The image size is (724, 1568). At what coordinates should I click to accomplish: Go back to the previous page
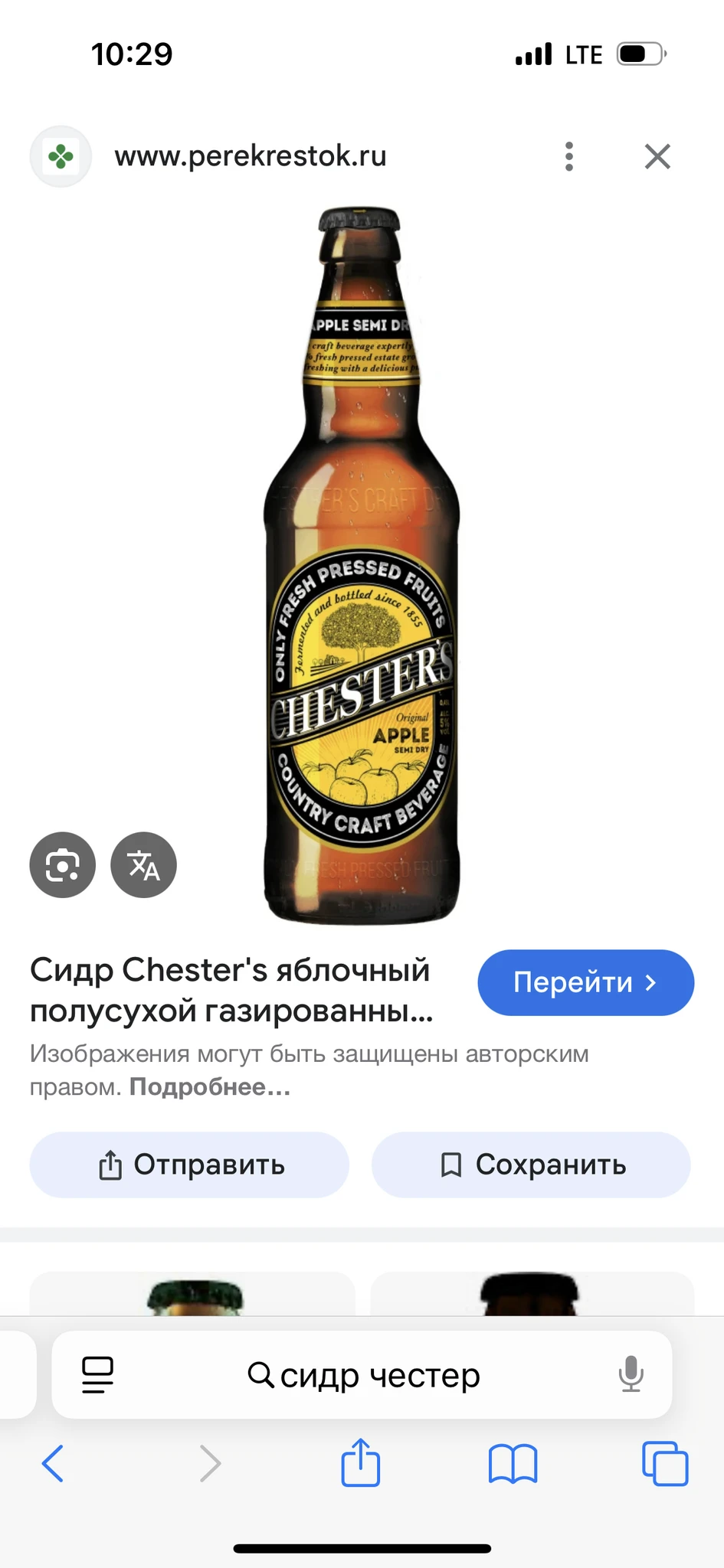click(52, 1464)
